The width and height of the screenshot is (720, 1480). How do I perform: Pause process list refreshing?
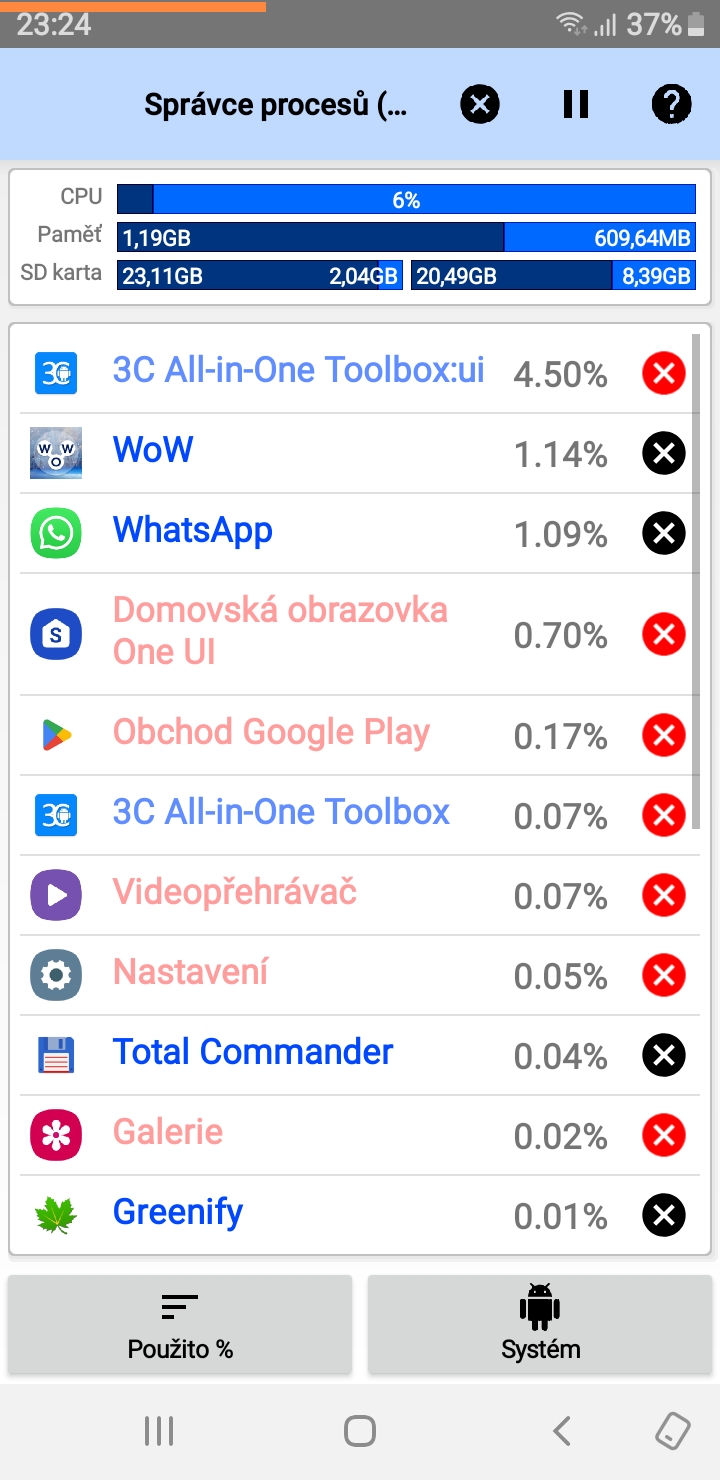576,104
